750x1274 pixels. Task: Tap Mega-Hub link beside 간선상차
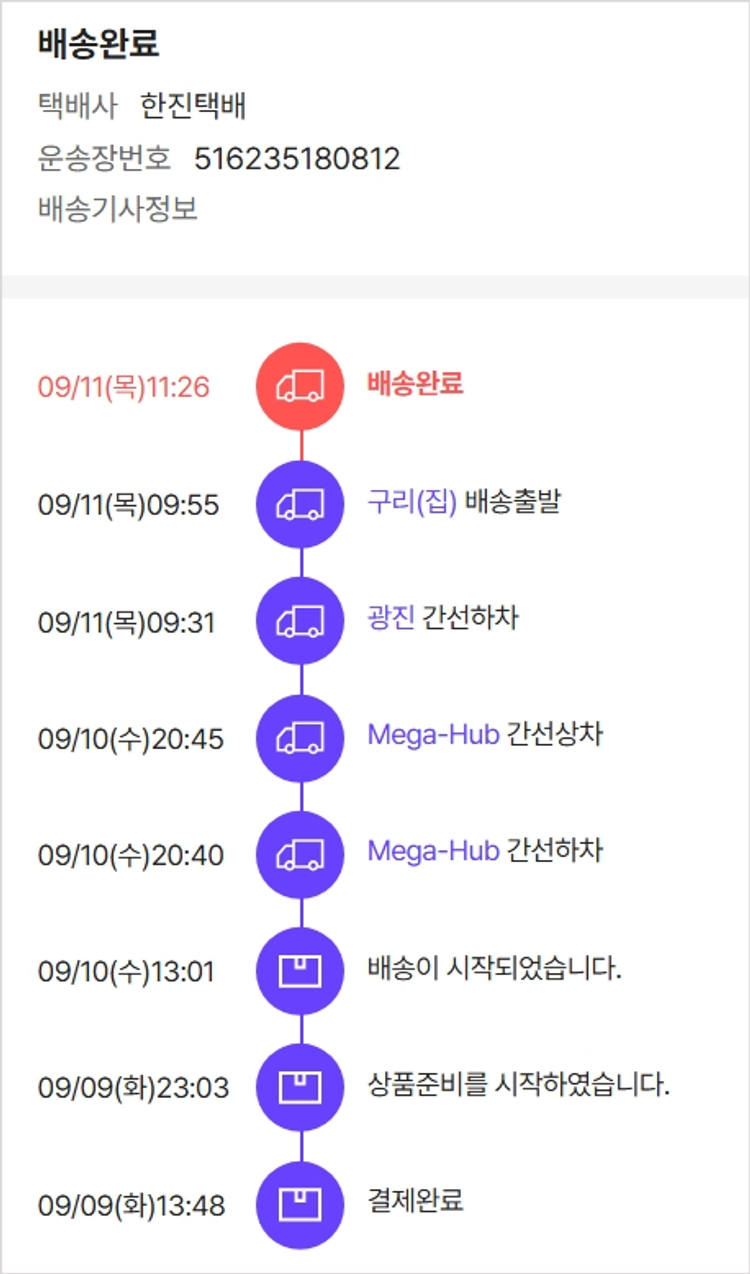tap(432, 735)
